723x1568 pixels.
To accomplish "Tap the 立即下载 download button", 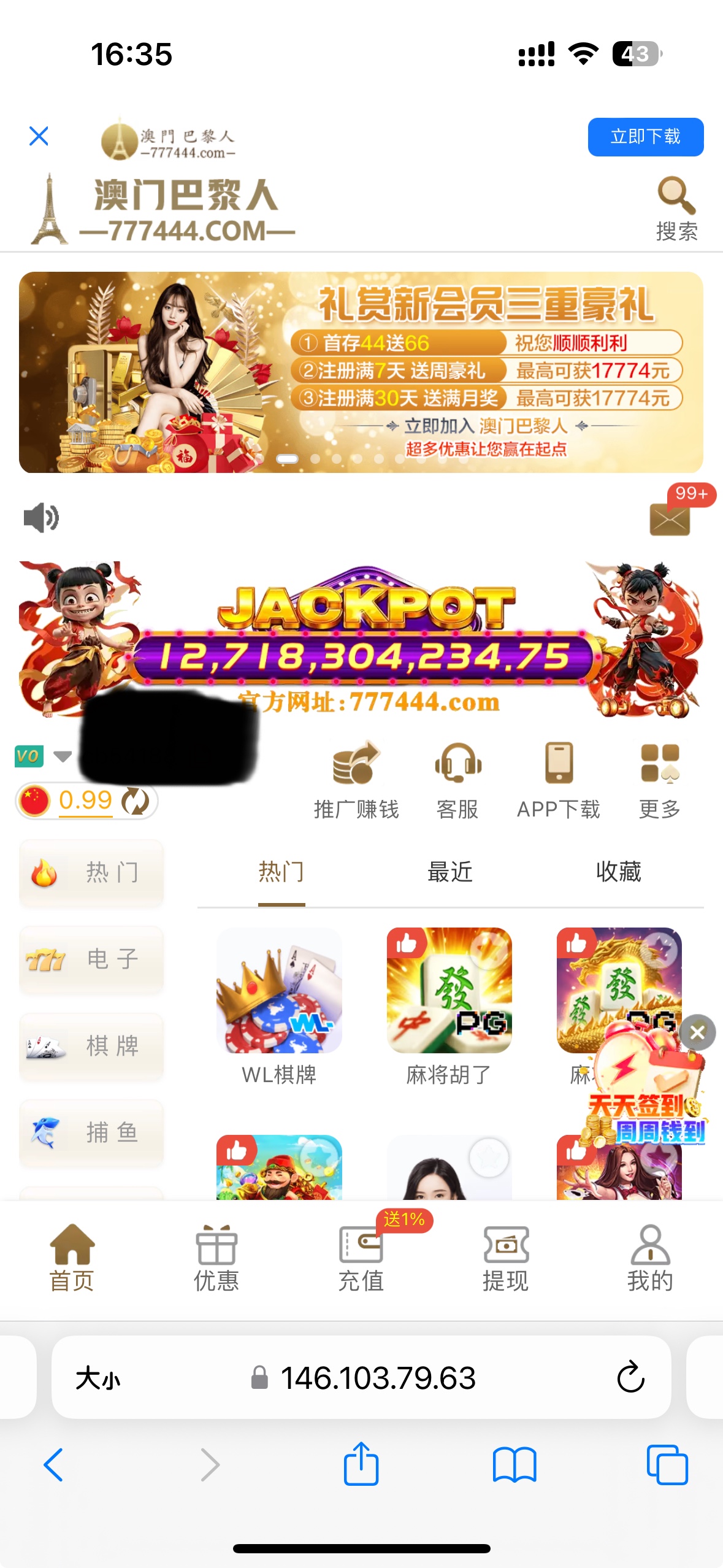I will (x=645, y=137).
